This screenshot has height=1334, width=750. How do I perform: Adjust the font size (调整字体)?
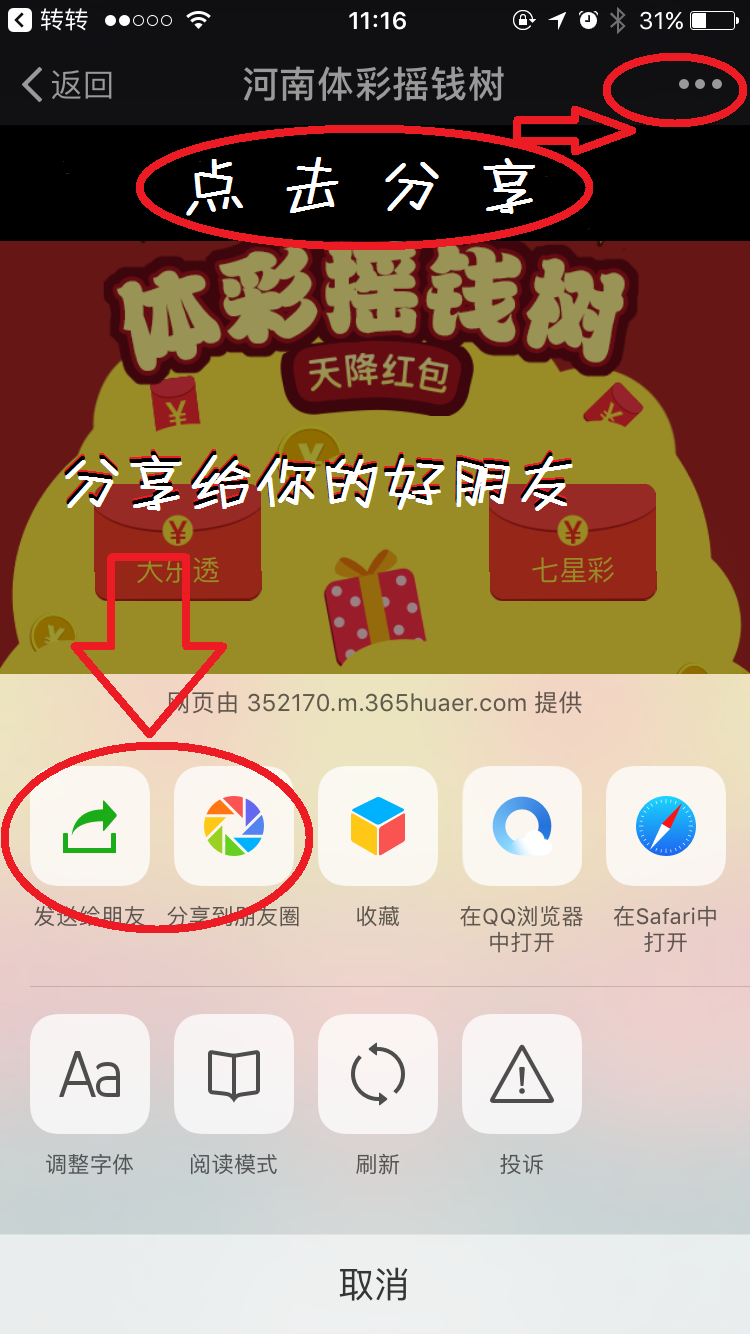[90, 1074]
